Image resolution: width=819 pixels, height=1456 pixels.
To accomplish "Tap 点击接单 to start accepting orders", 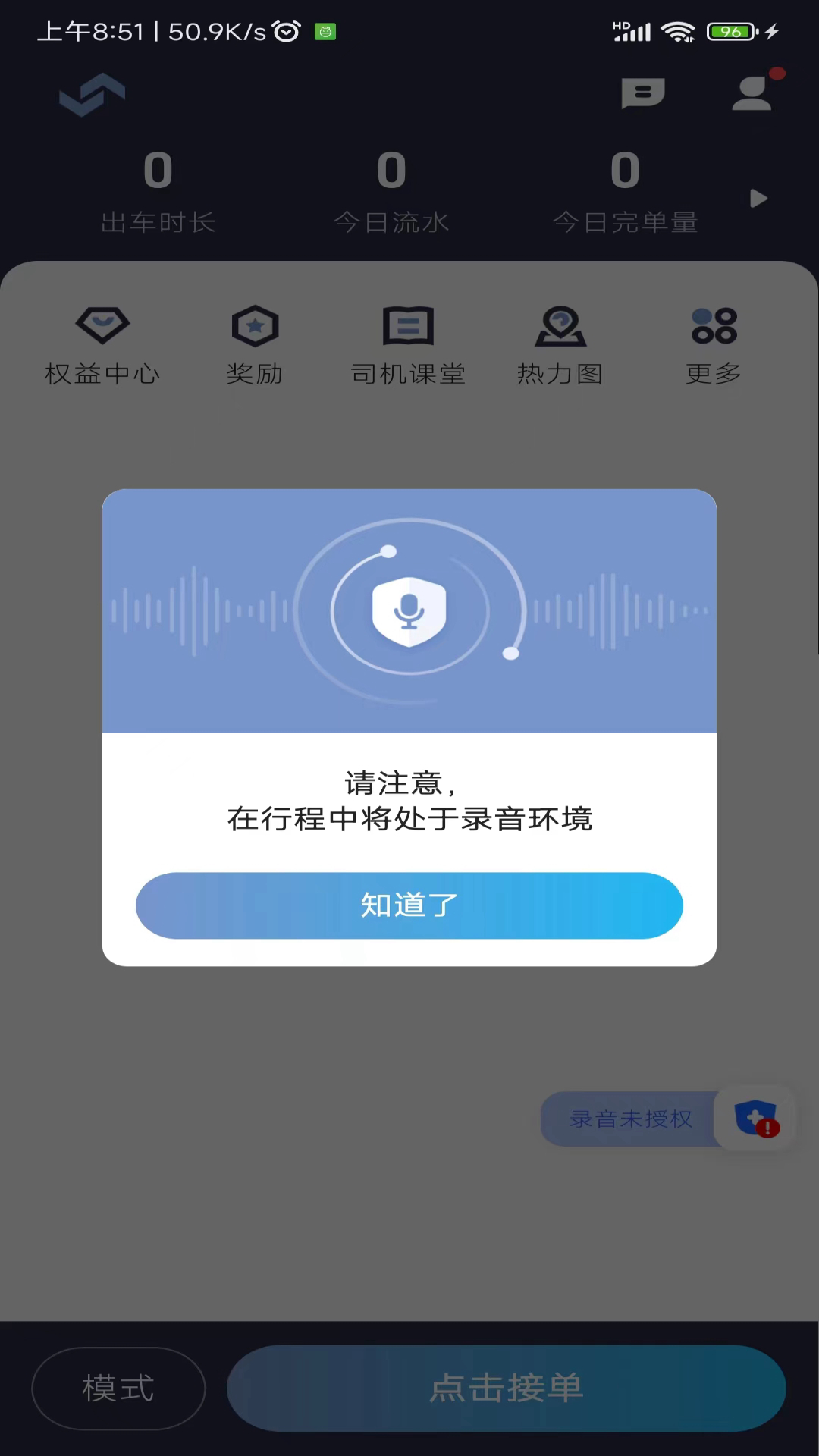I will tap(506, 1389).
